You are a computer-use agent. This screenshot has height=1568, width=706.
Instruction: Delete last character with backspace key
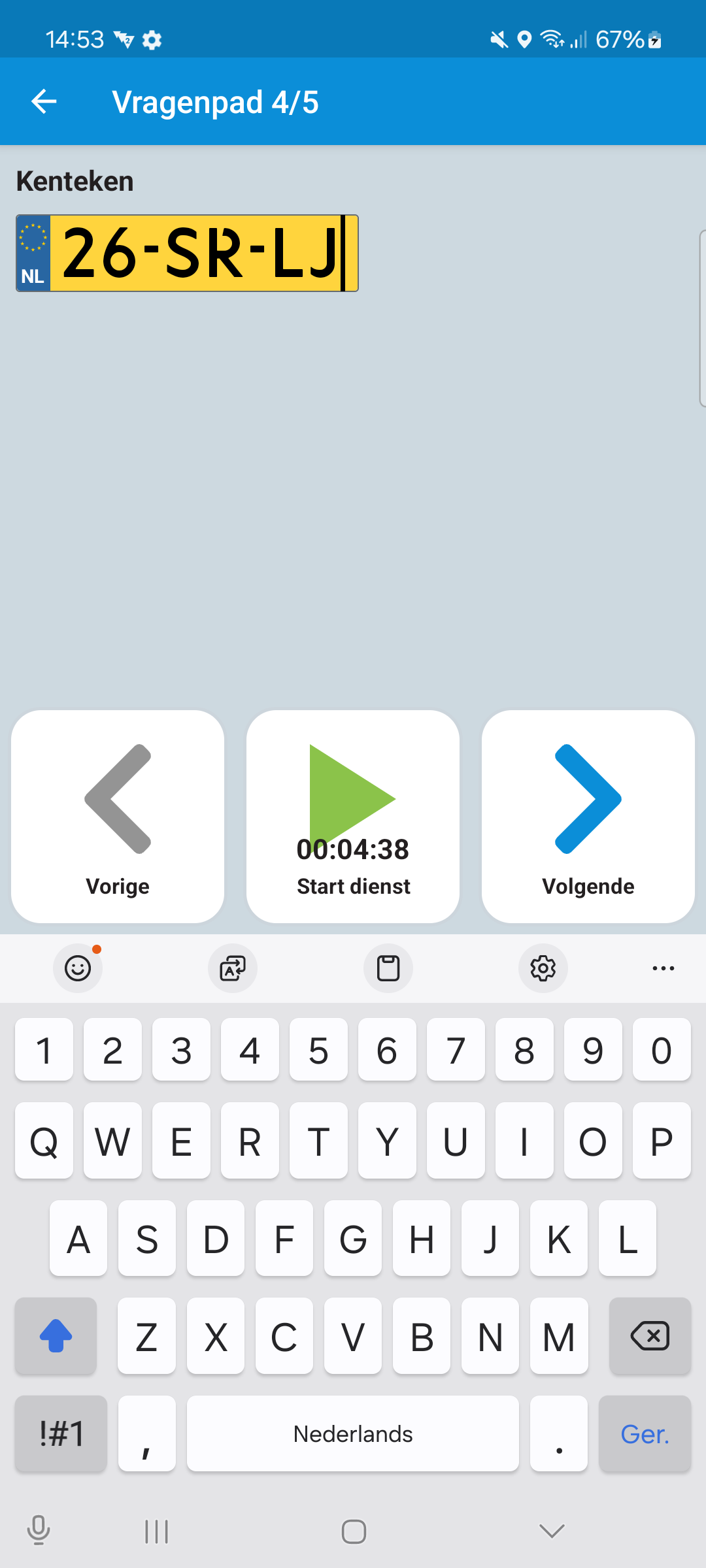650,1336
